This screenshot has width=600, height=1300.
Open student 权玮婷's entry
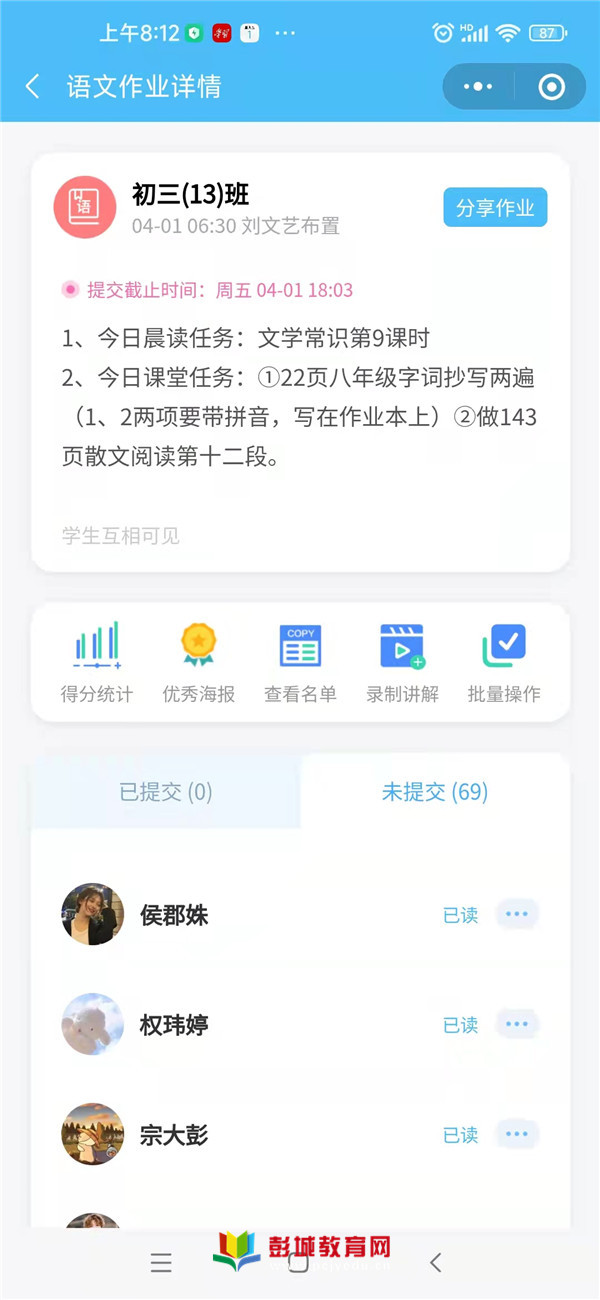coord(174,1025)
